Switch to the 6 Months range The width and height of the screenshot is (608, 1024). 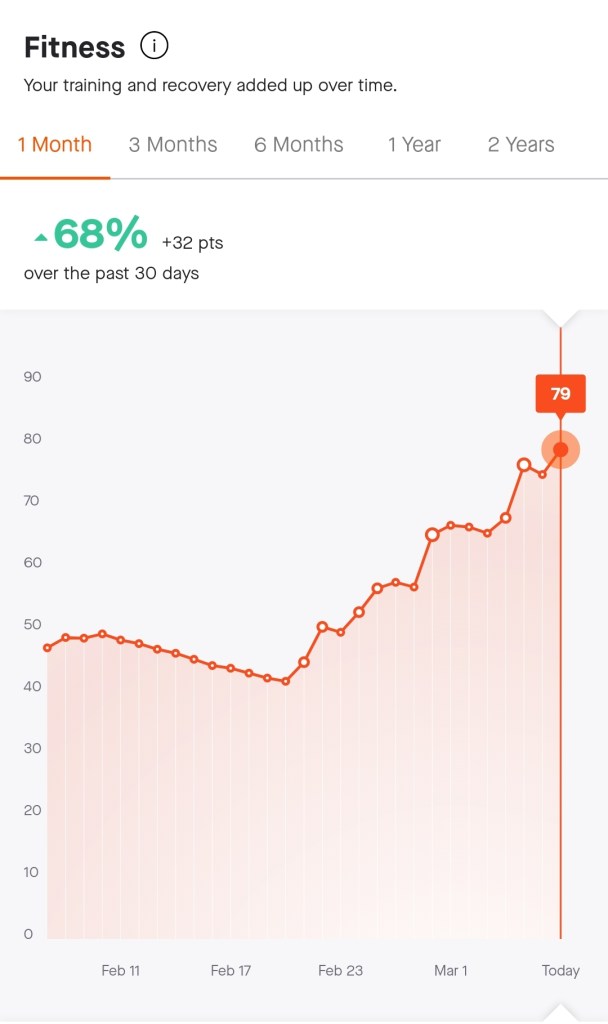click(x=298, y=145)
